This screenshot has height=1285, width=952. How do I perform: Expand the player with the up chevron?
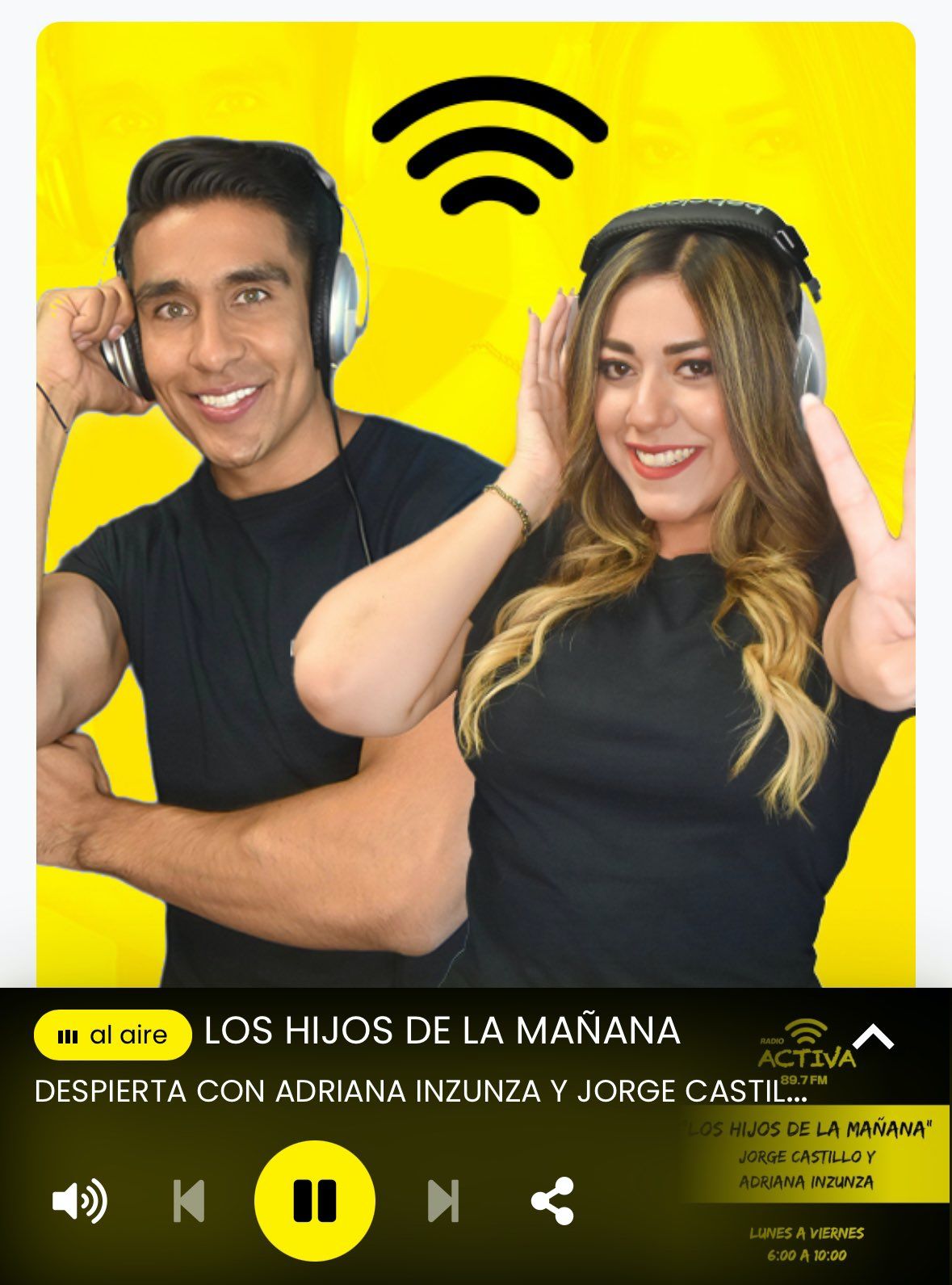(x=873, y=1037)
